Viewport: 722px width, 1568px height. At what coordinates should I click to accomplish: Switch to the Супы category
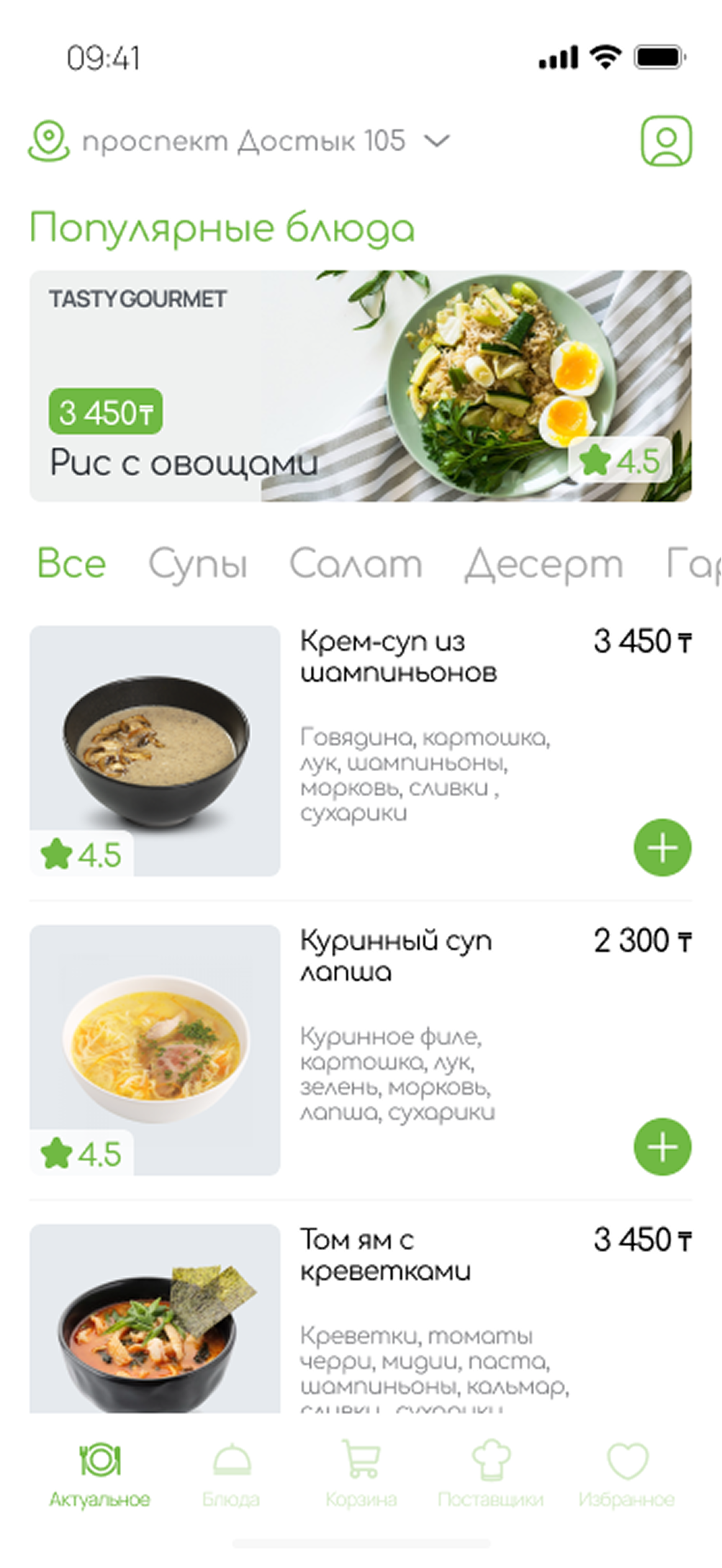click(198, 565)
